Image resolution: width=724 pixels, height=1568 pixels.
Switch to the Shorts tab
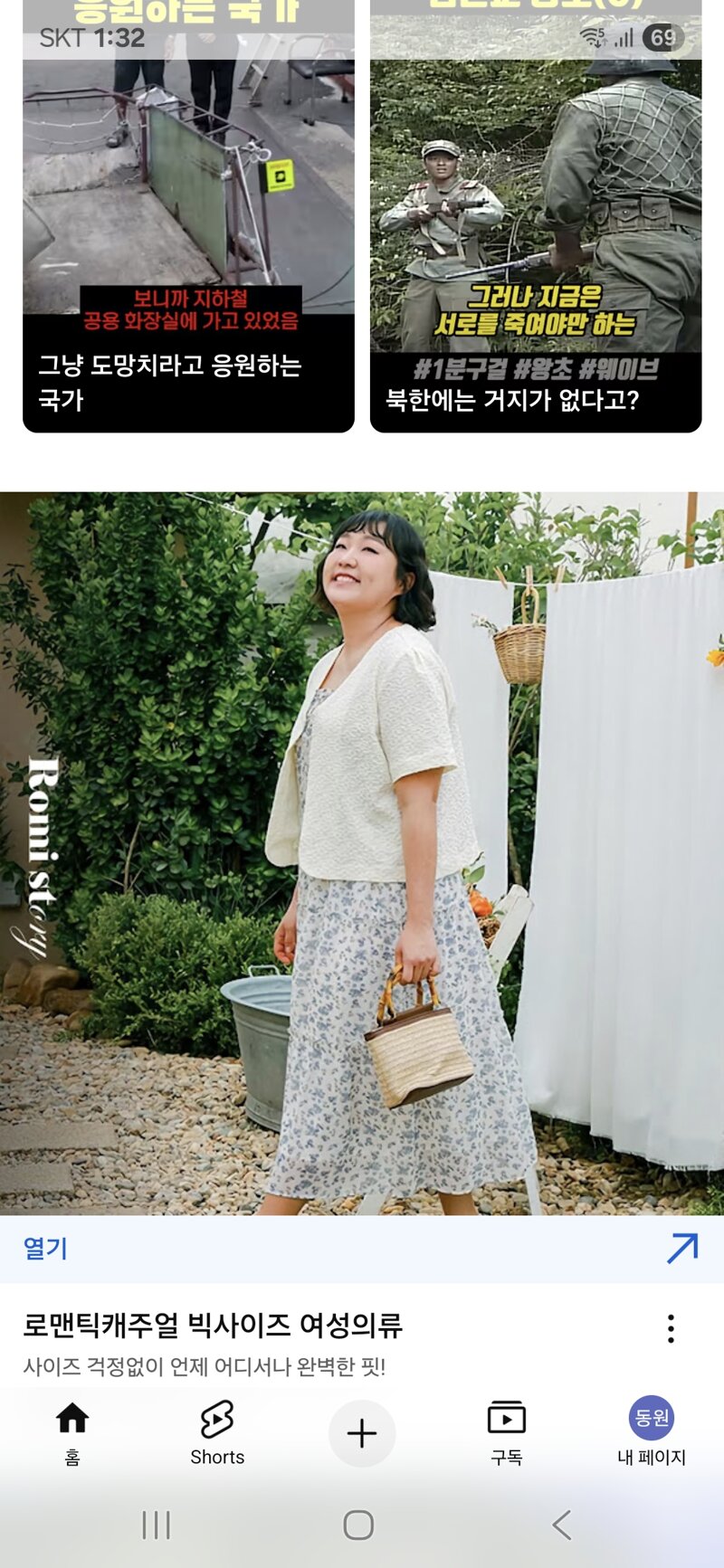217,1433
